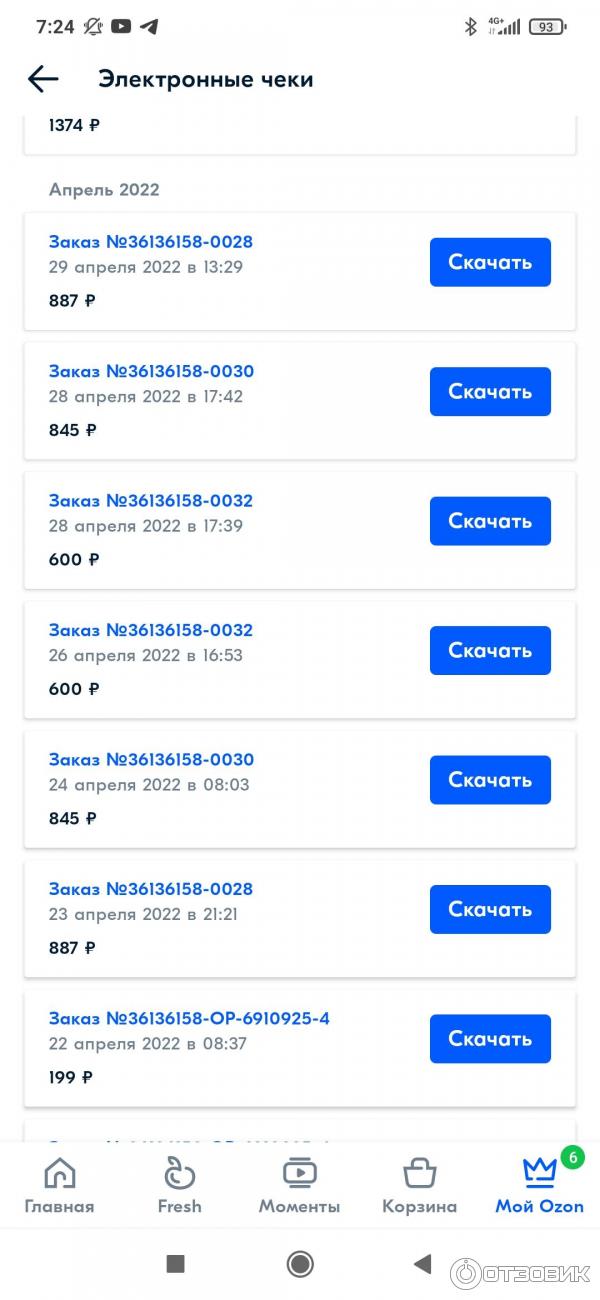Open order link dated 29 апреля 13:29
The height and width of the screenshot is (1300, 600).
pos(151,242)
